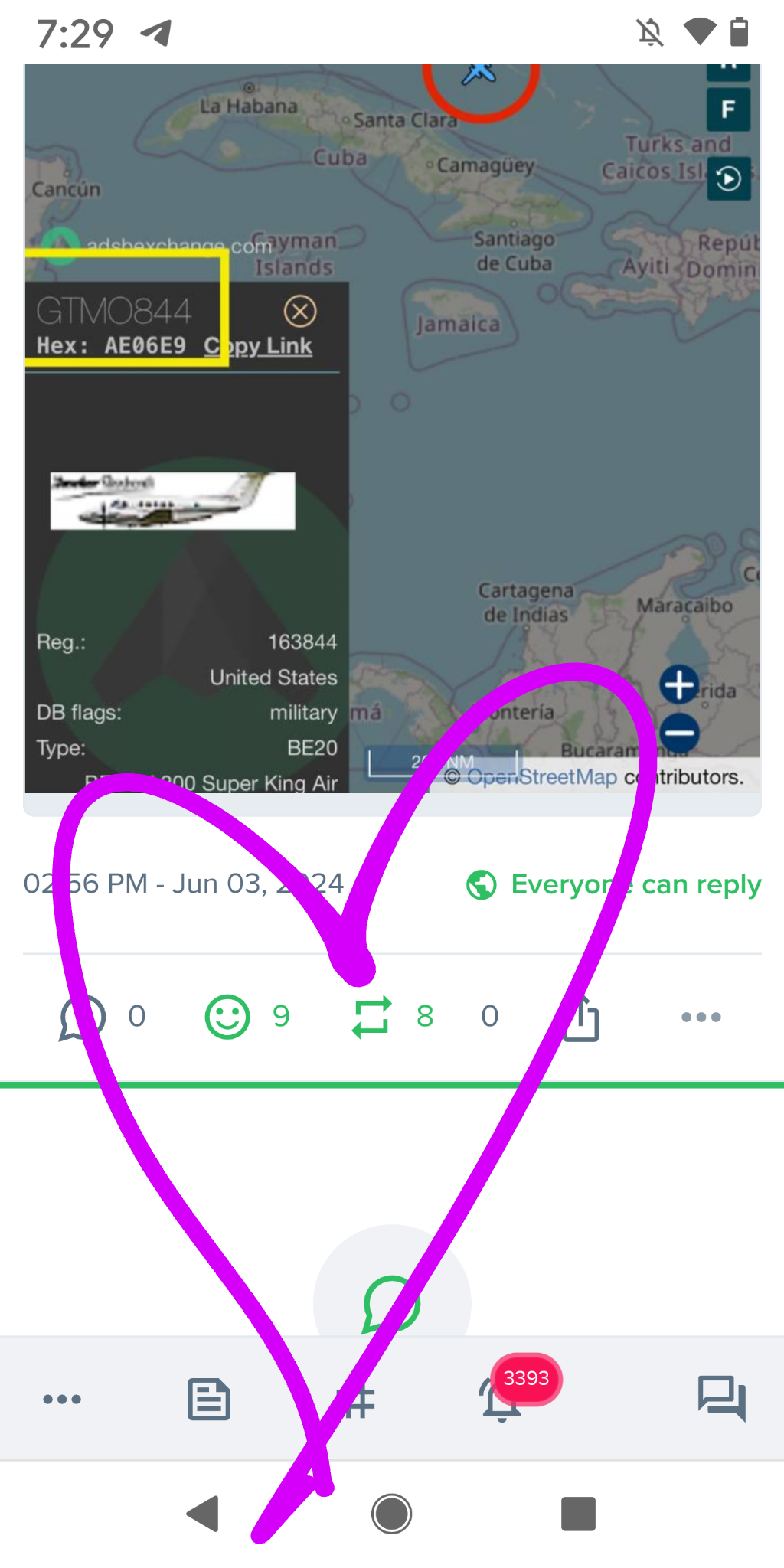Go back with system back button
Viewport: 784px width, 1568px height.
point(204,1514)
